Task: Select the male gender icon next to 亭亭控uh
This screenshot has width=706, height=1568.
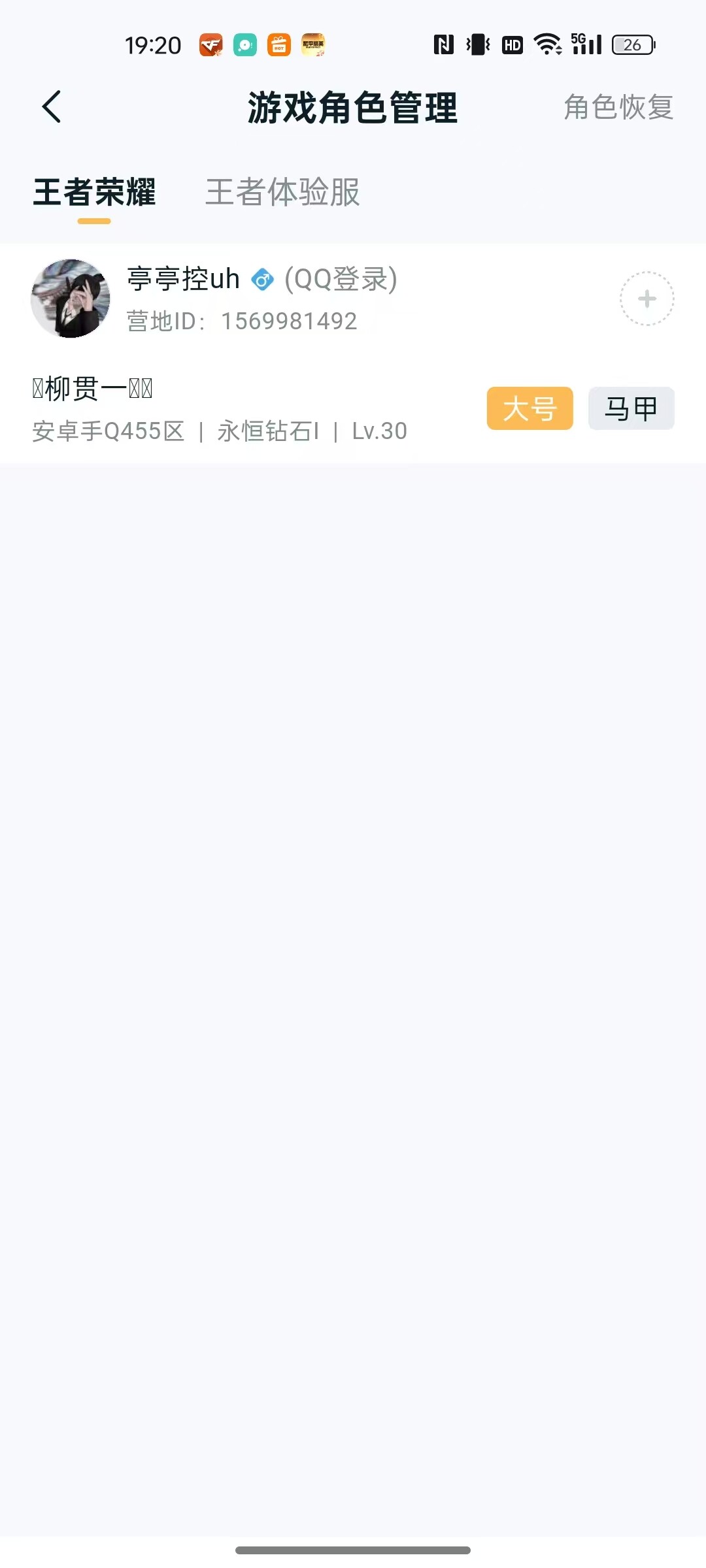Action: coord(261,280)
